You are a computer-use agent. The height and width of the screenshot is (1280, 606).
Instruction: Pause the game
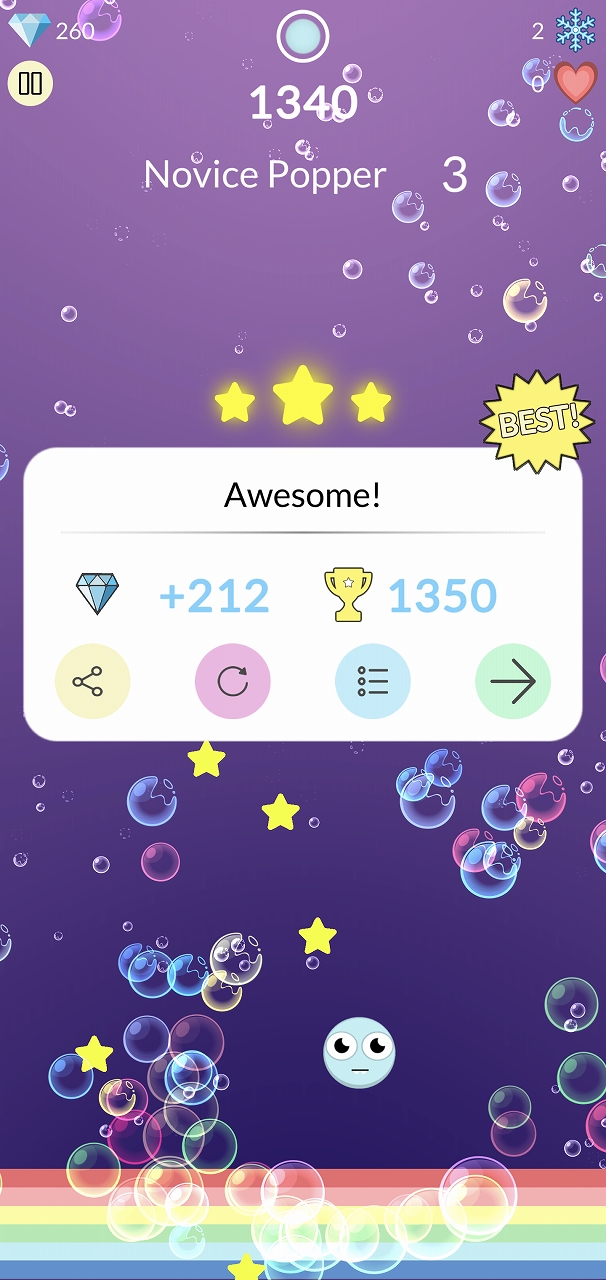pyautogui.click(x=30, y=83)
